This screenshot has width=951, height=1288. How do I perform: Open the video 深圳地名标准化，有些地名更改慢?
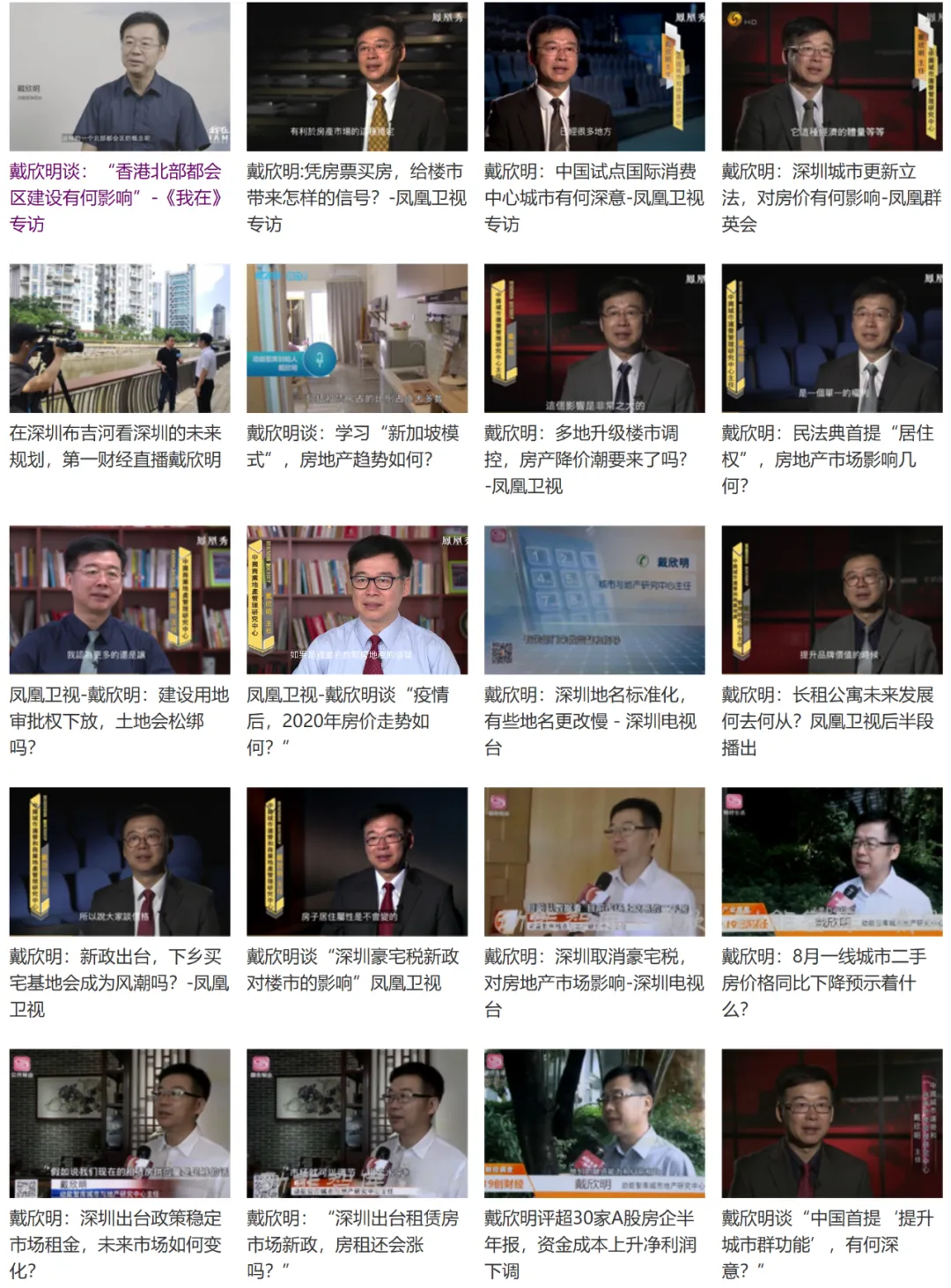click(x=594, y=600)
